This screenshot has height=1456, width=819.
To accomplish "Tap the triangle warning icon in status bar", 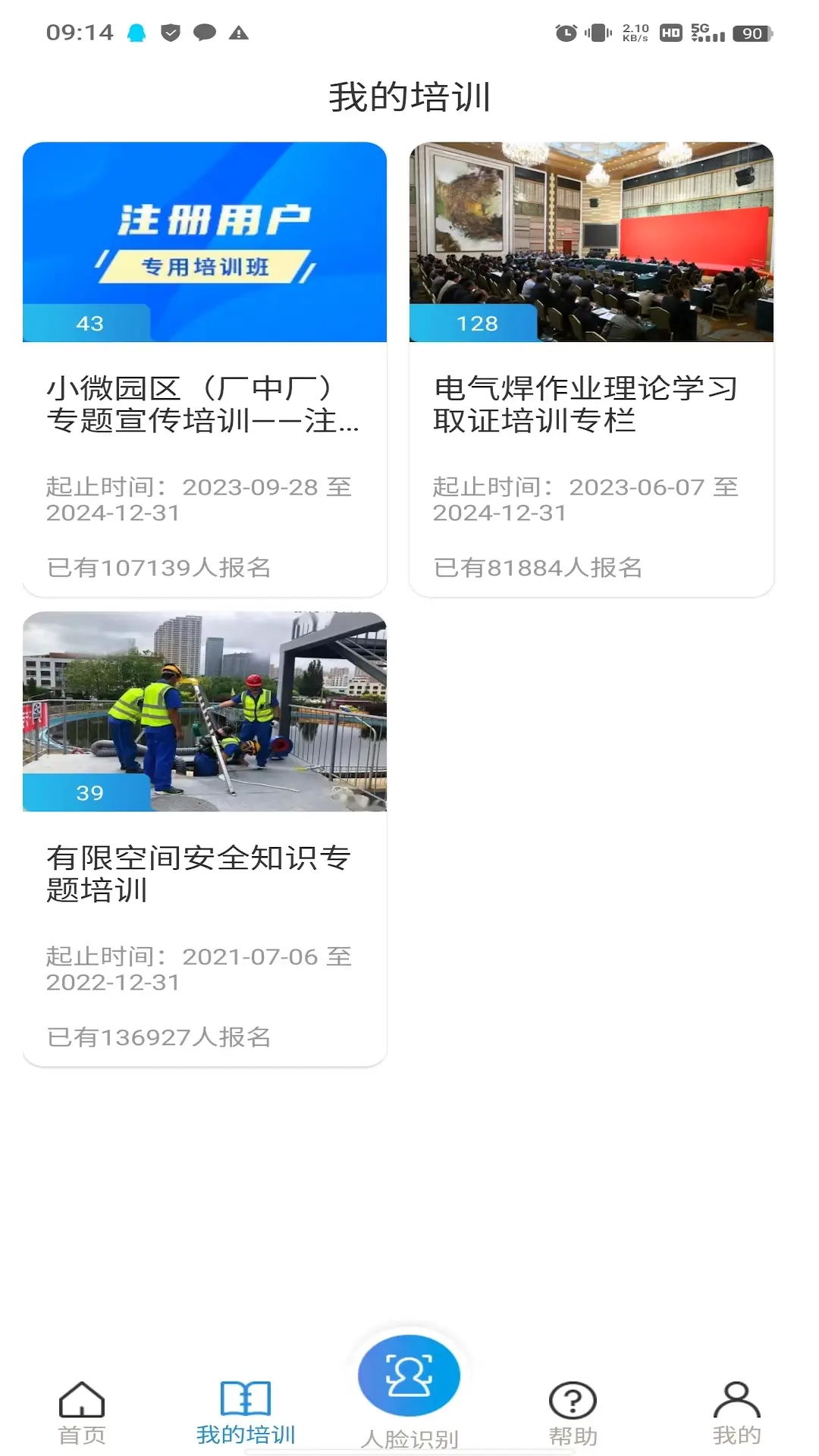I will [x=239, y=33].
